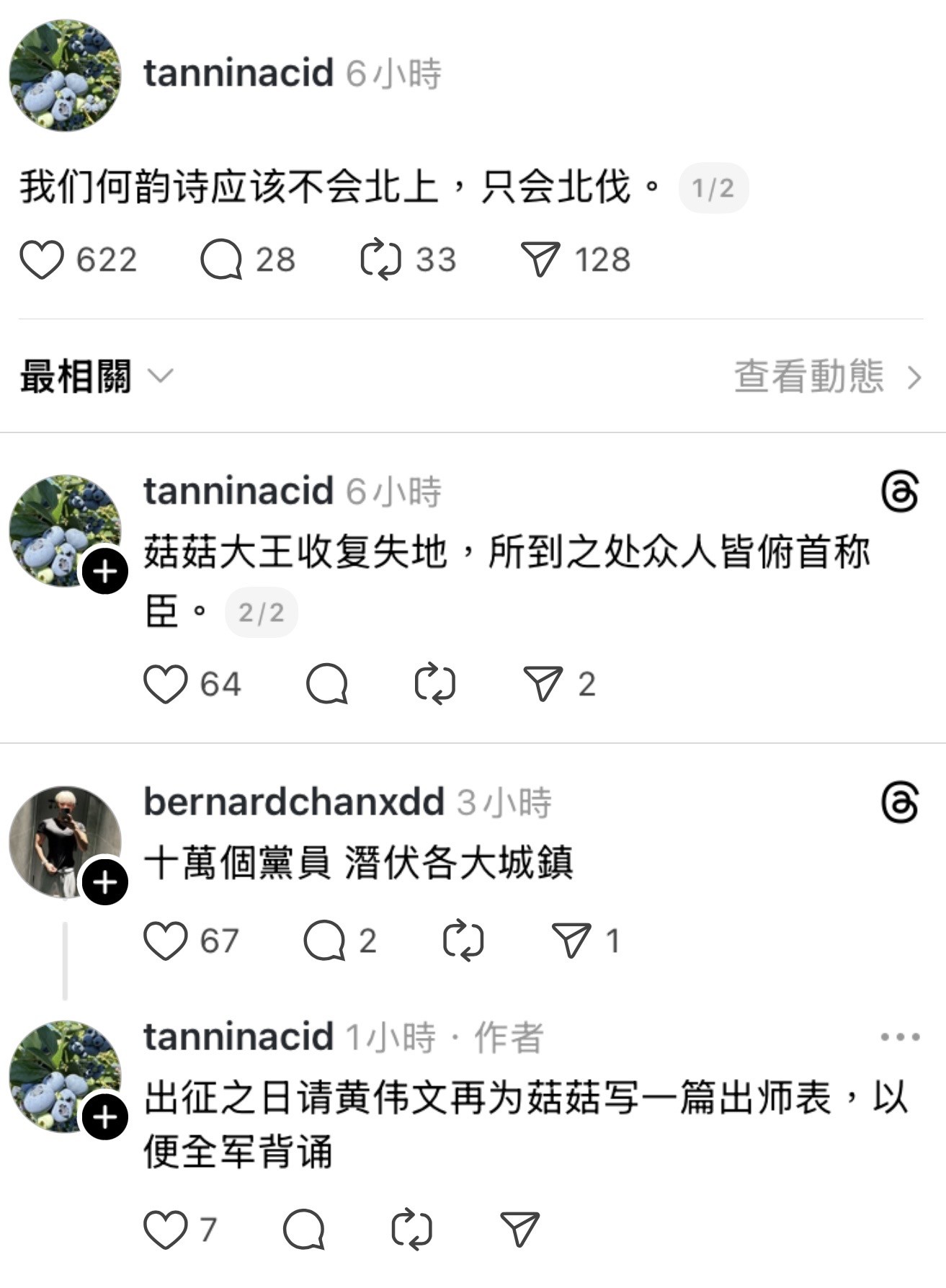Like bernardchanxdd's comment

(165, 941)
